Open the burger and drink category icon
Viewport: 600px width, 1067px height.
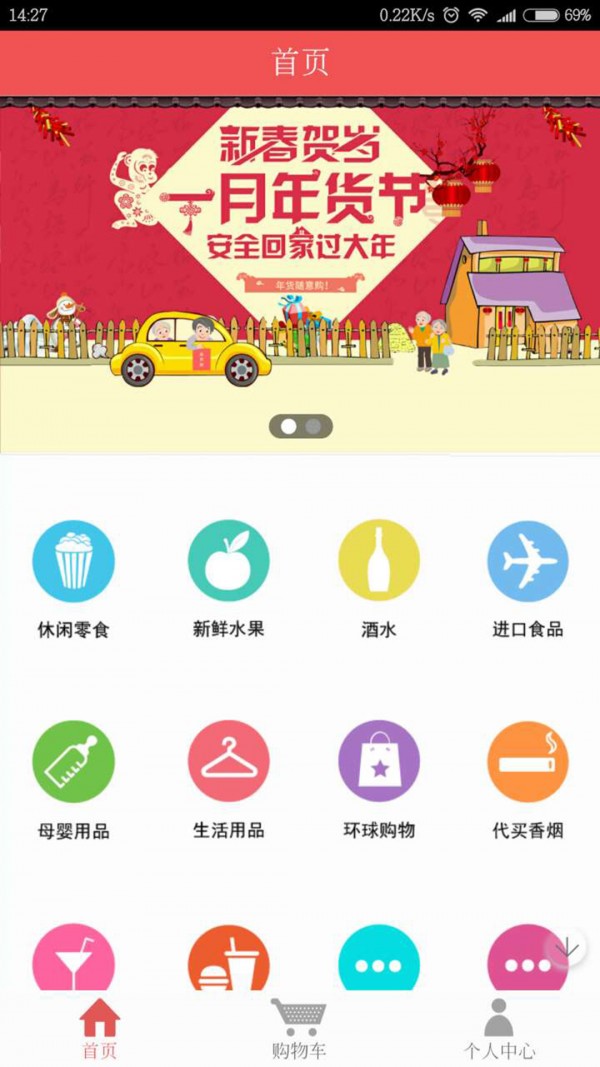228,958
